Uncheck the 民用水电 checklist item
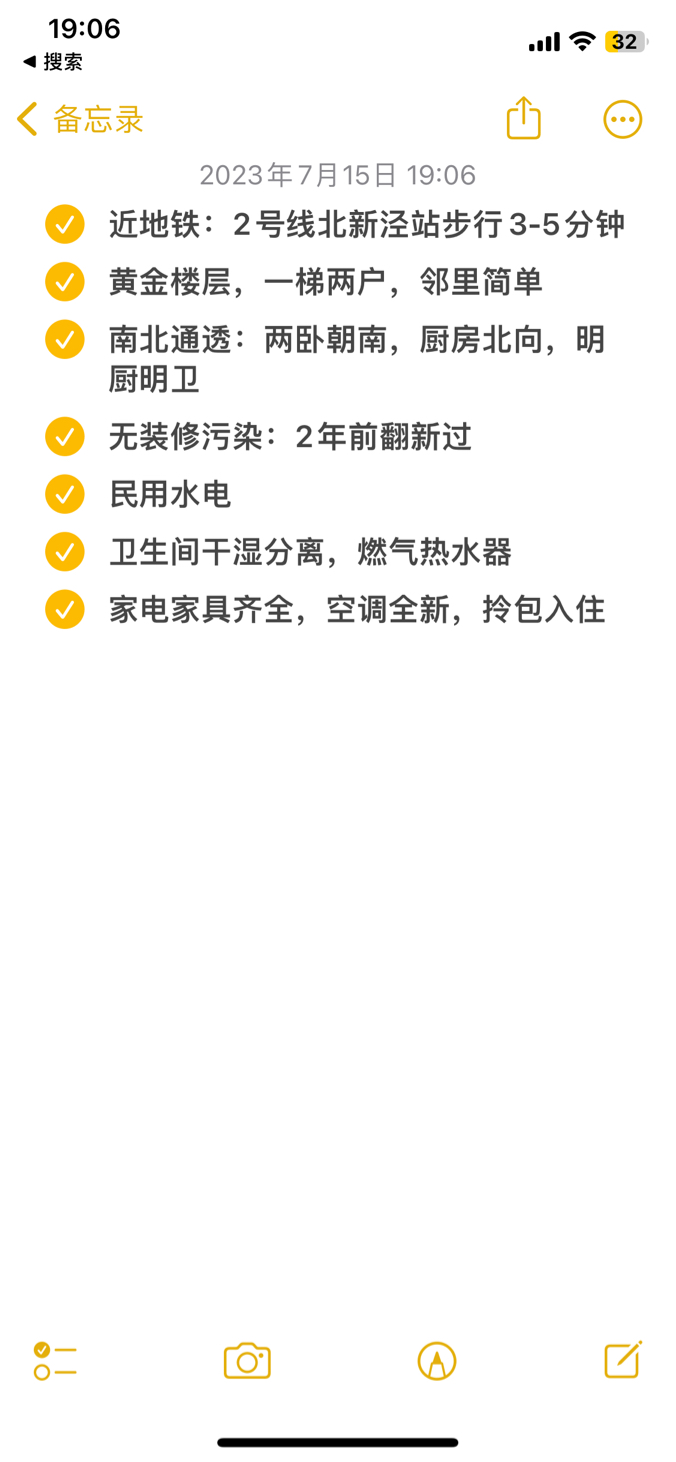 click(65, 494)
